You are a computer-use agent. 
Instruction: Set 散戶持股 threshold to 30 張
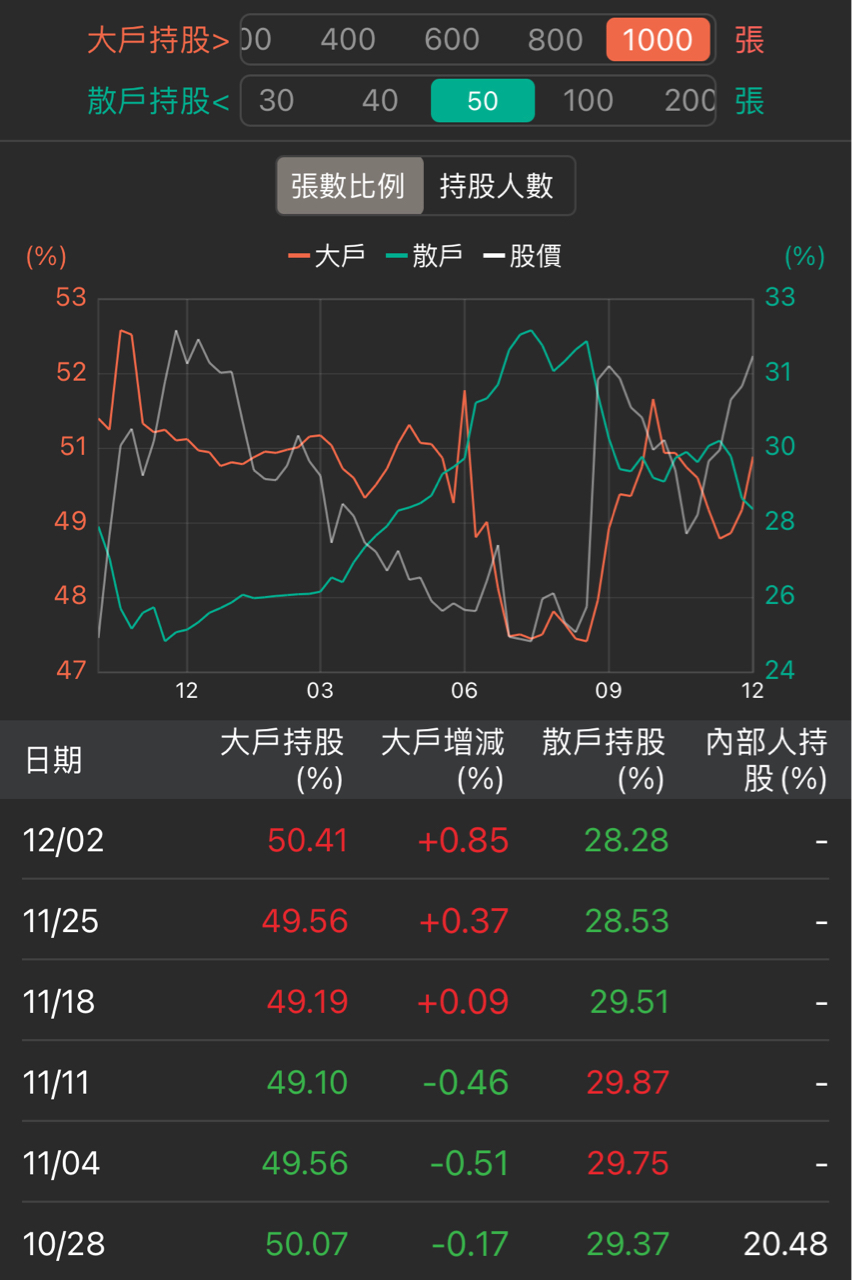276,100
